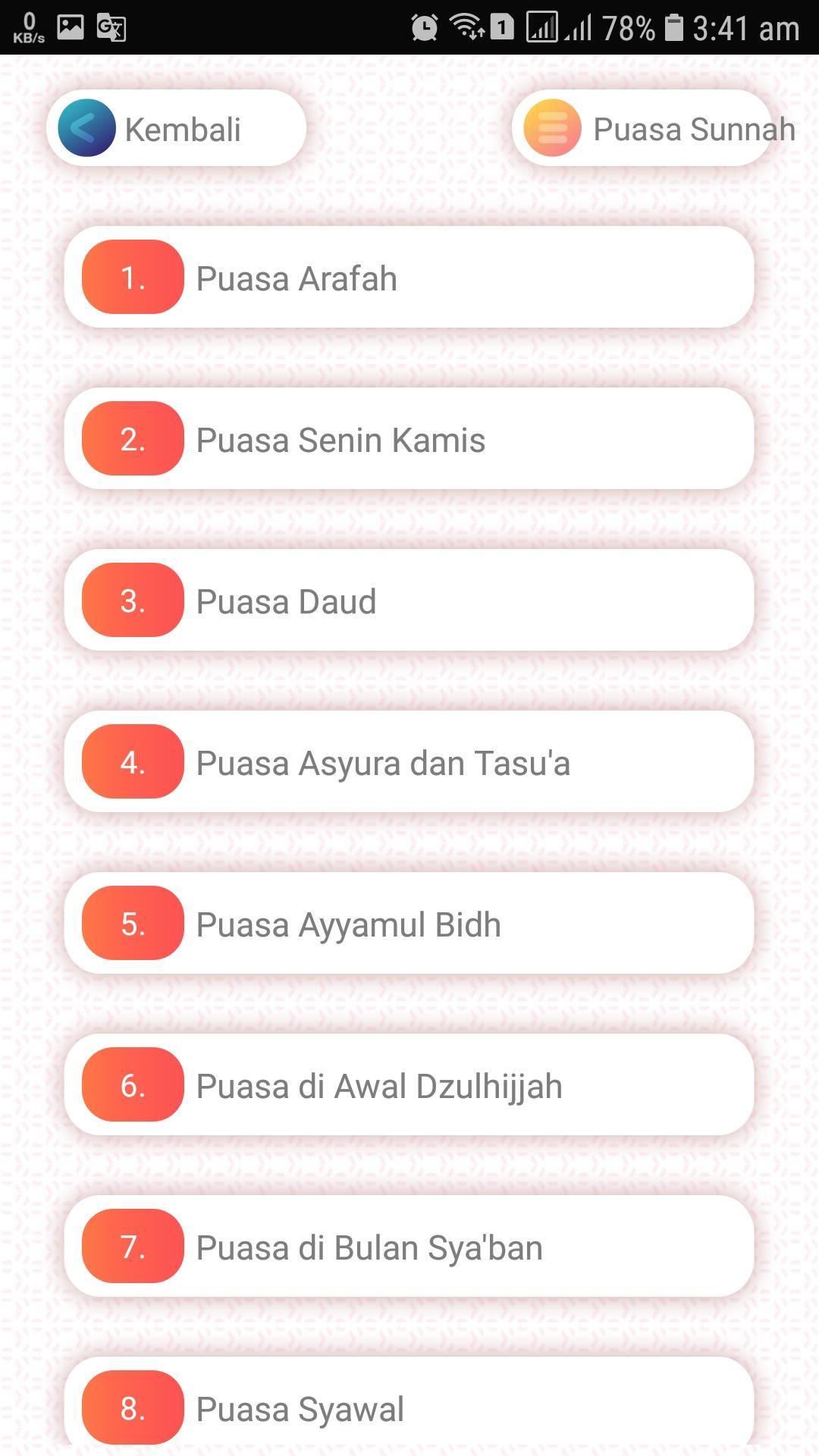
Task: Click the number 7 badge on Puasa di Bulan Sya'ban
Action: tap(133, 1247)
